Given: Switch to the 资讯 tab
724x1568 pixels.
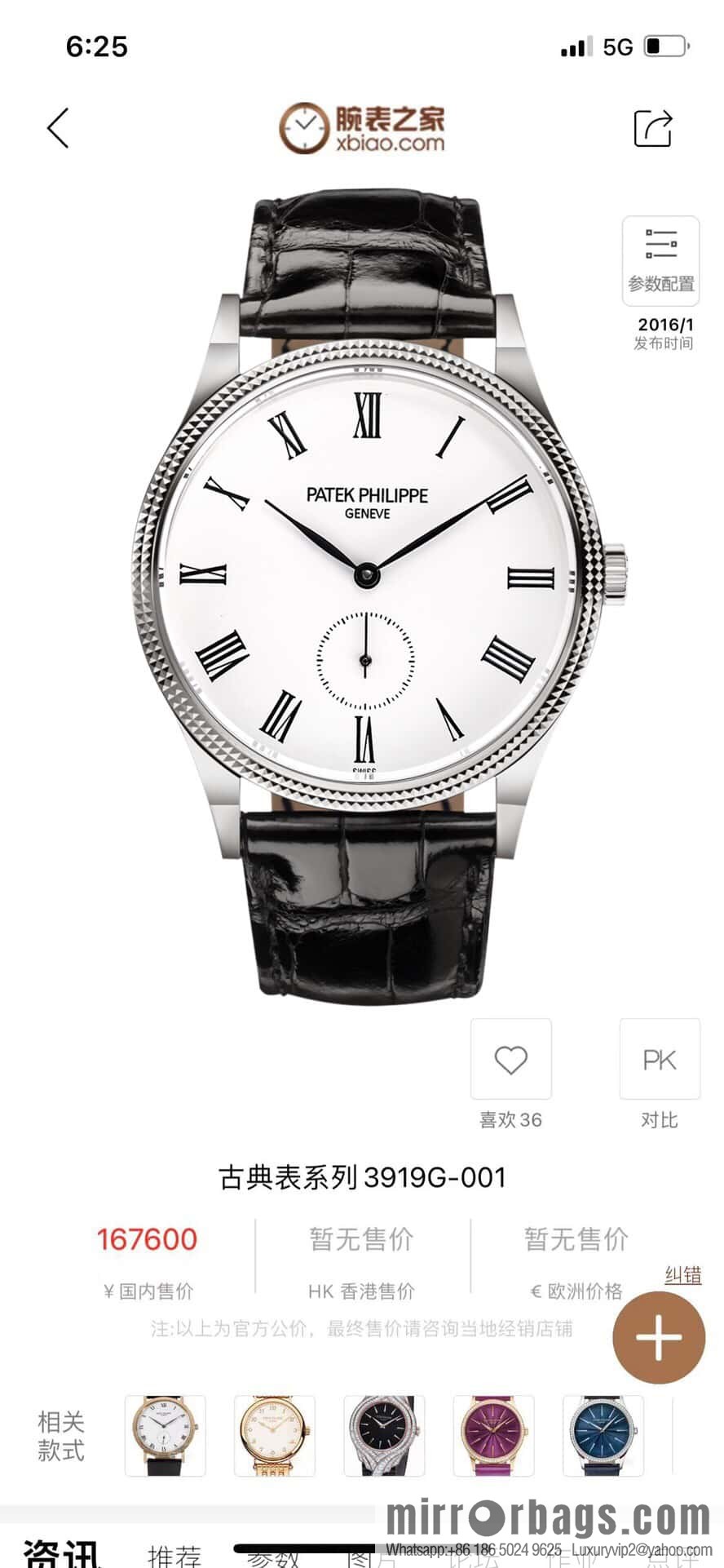Looking at the screenshot, I should point(61,1554).
